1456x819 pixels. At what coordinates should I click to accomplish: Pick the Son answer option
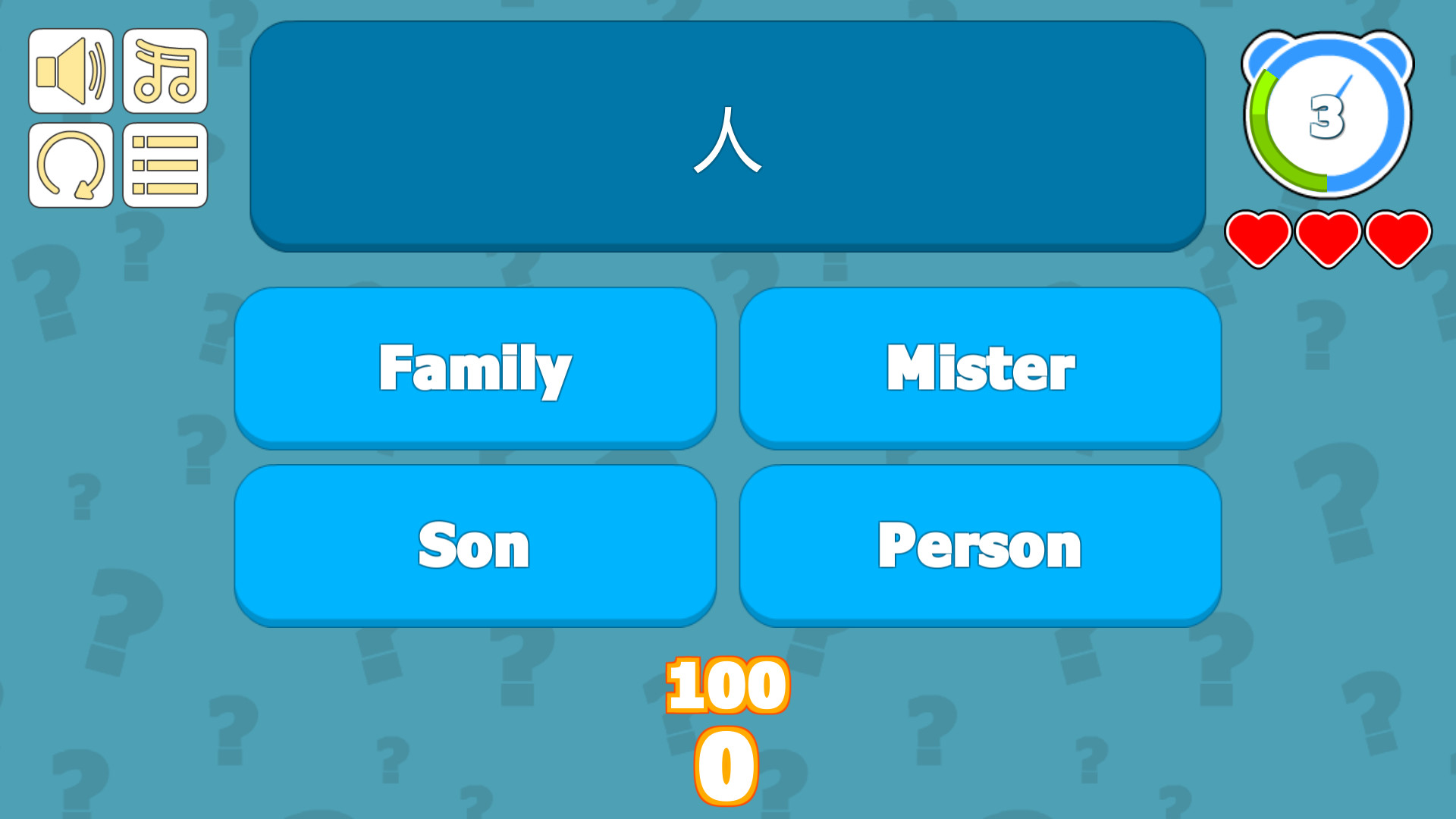coord(475,544)
